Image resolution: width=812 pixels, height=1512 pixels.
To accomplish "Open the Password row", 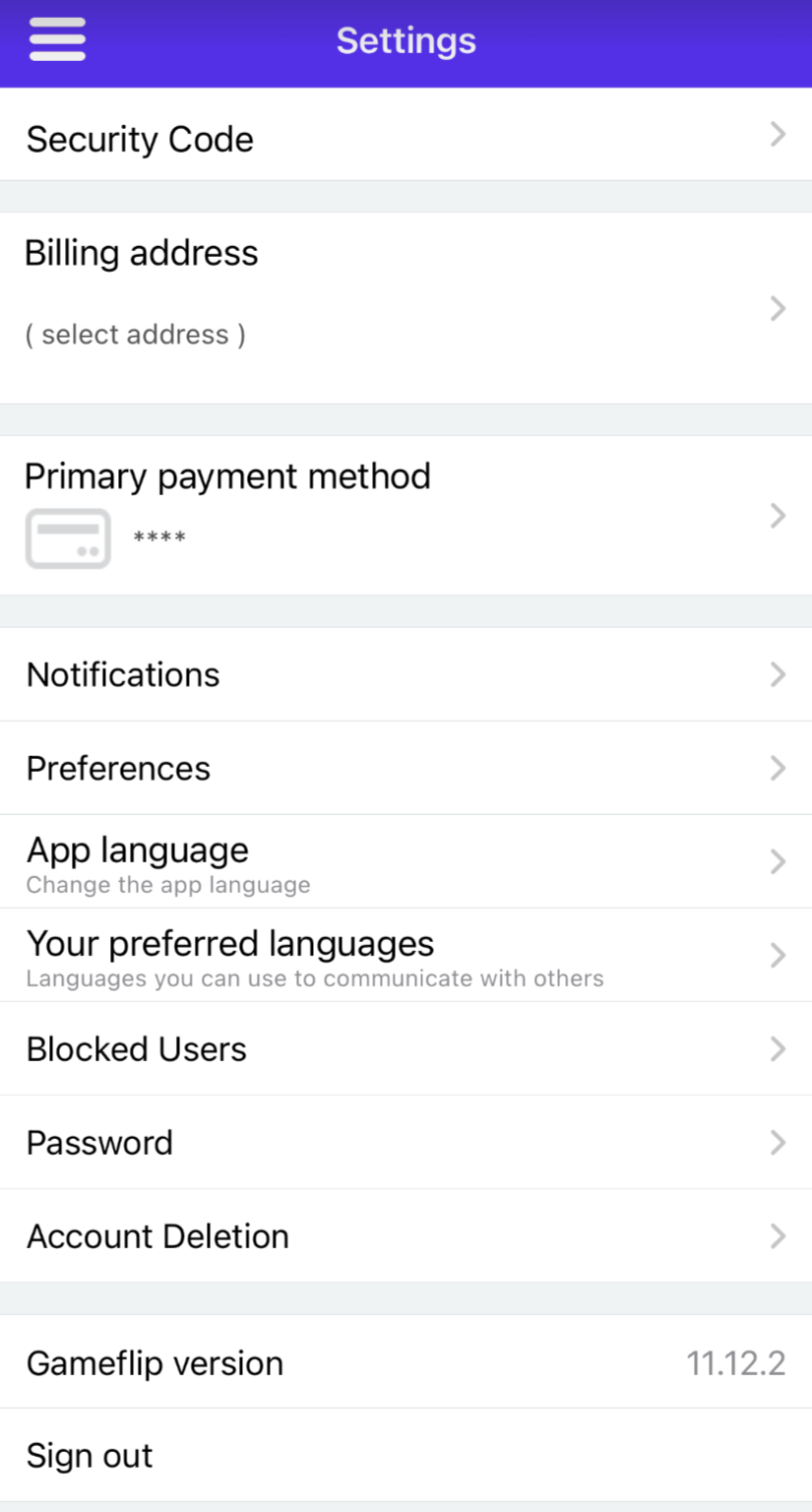I will pyautogui.click(x=406, y=1142).
